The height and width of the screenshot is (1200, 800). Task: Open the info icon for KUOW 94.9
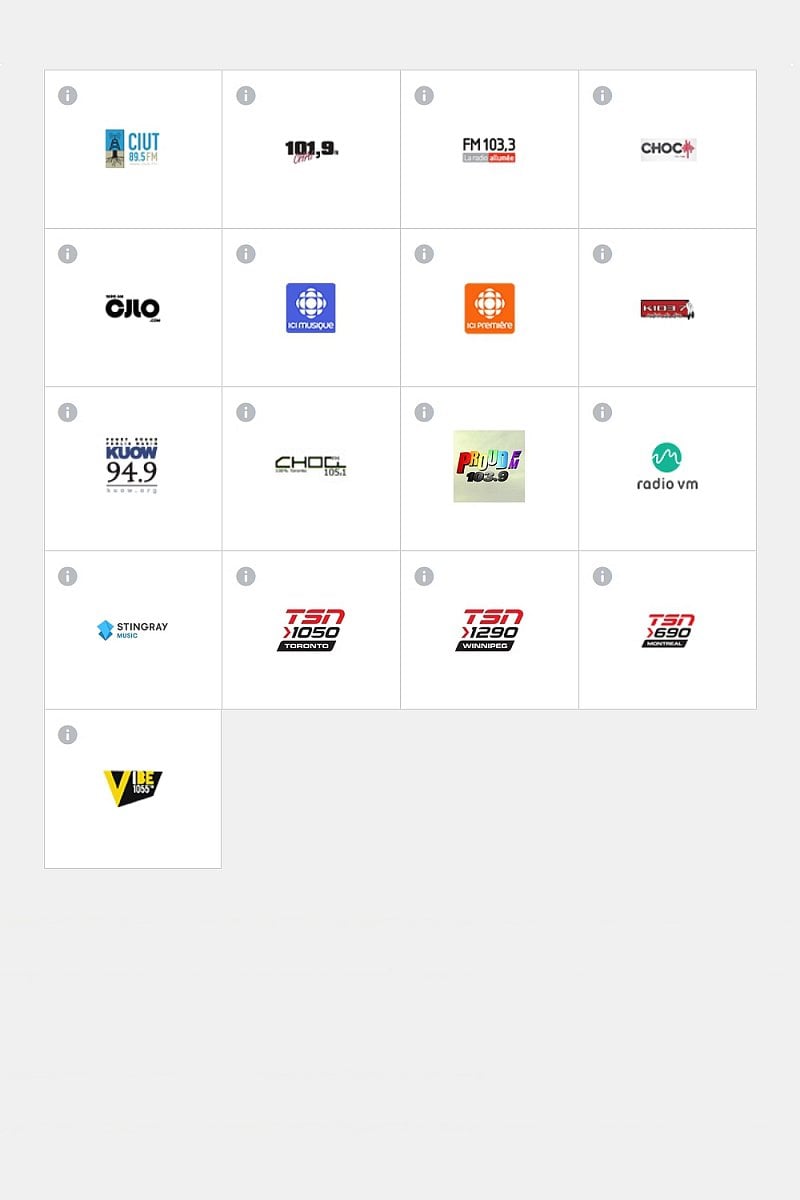67,411
